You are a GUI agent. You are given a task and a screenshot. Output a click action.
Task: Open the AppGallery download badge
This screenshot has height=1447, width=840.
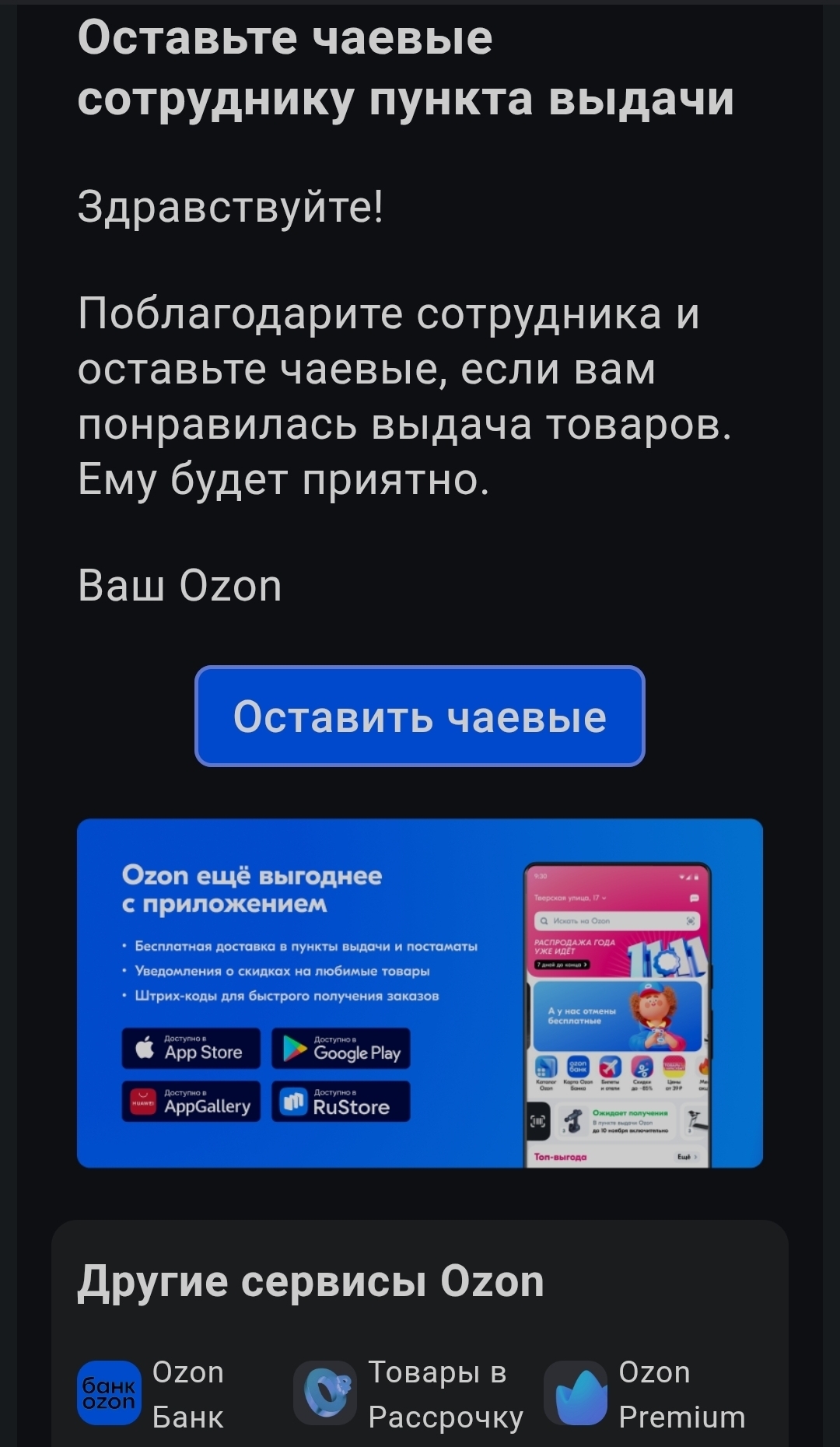pyautogui.click(x=191, y=1102)
